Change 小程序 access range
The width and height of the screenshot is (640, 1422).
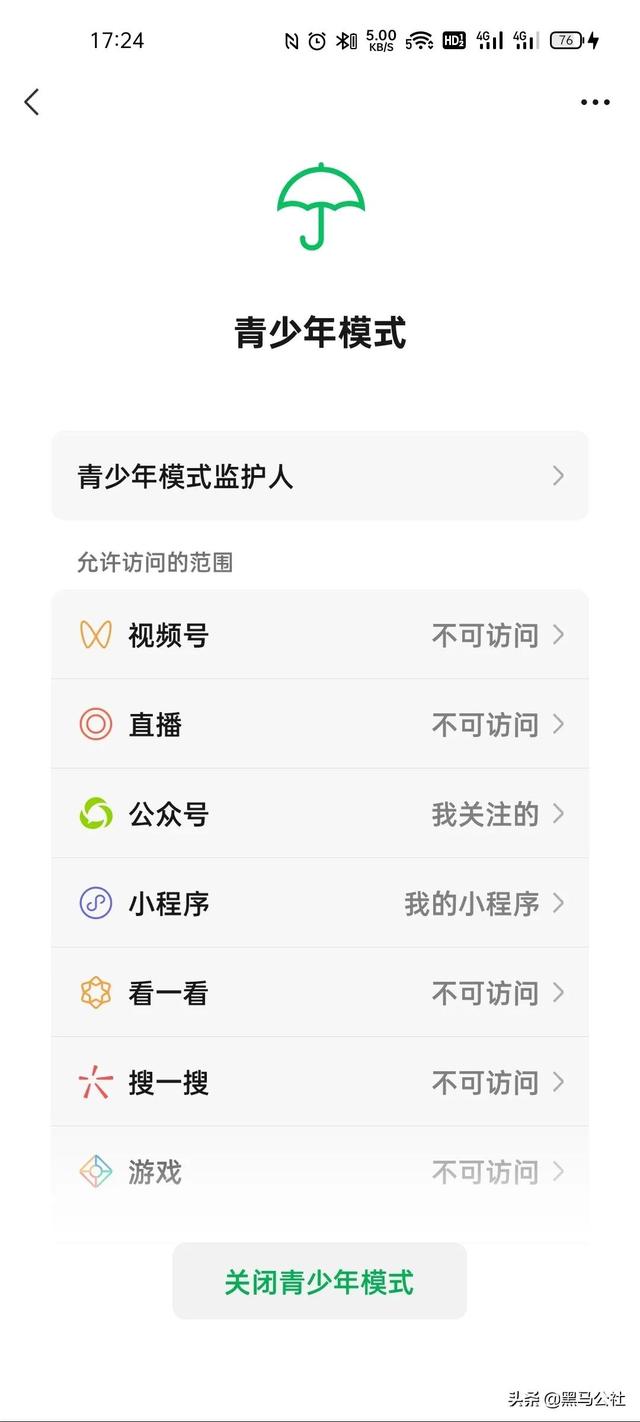[320, 903]
